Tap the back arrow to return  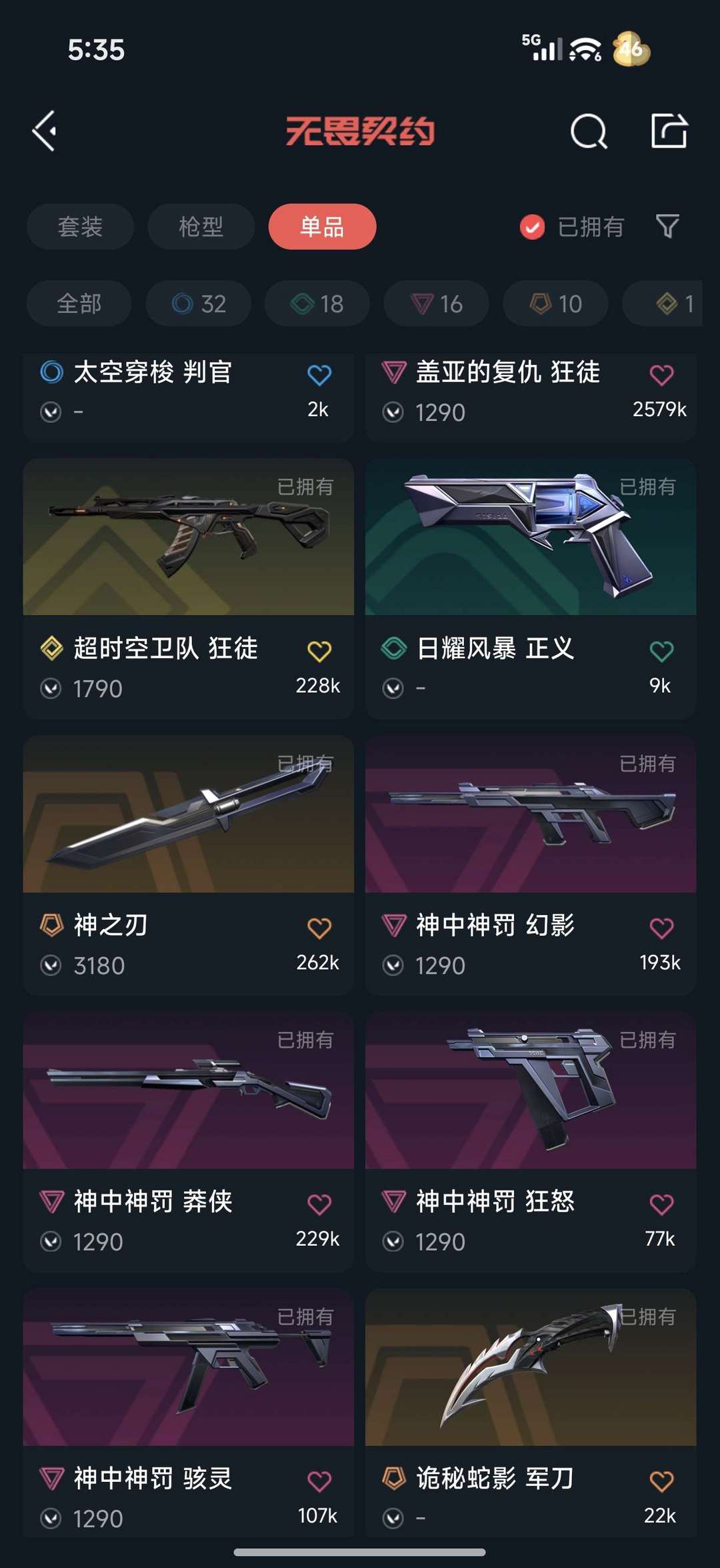[45, 131]
